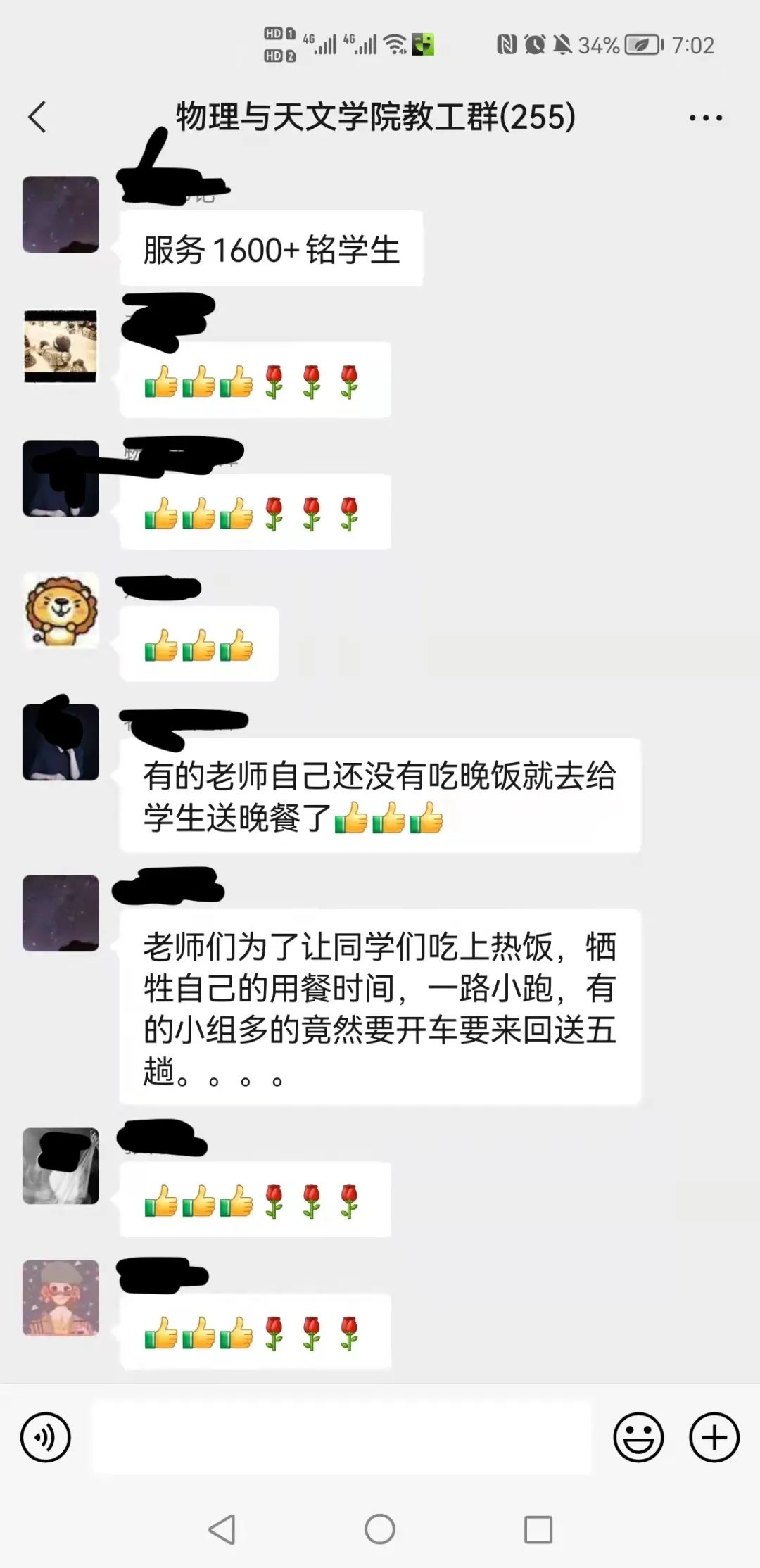Open the recent apps square button
This screenshot has width=760, height=1568.
tap(538, 1529)
